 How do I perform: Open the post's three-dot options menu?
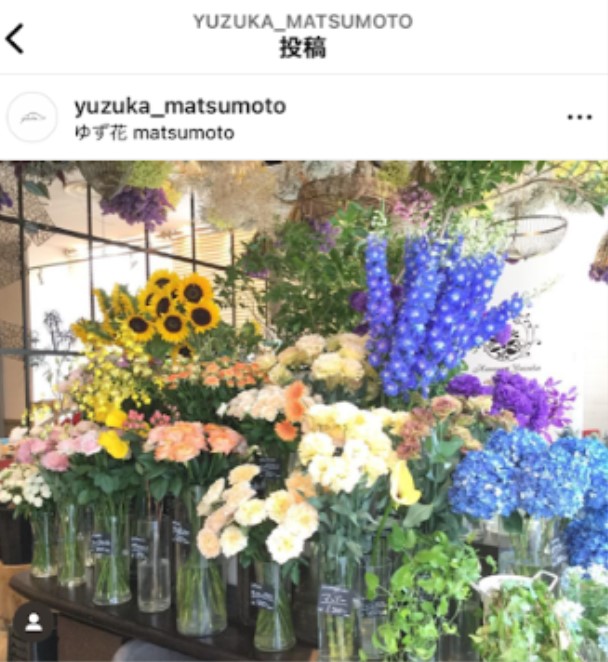579,117
